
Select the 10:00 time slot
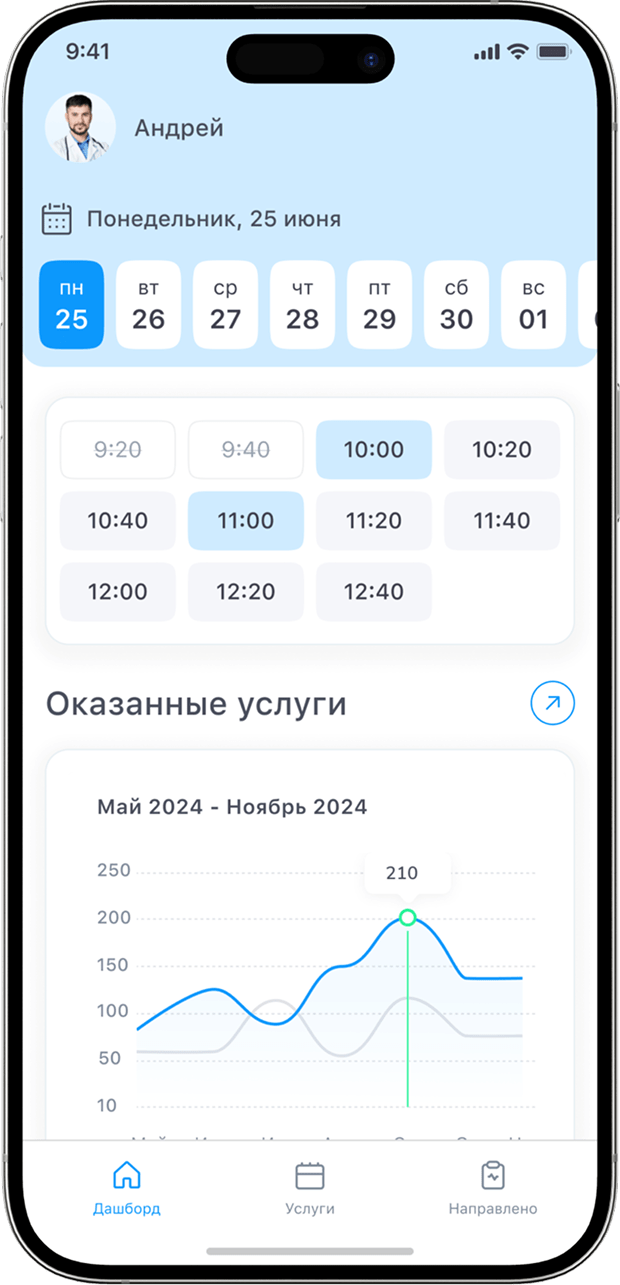click(x=373, y=450)
